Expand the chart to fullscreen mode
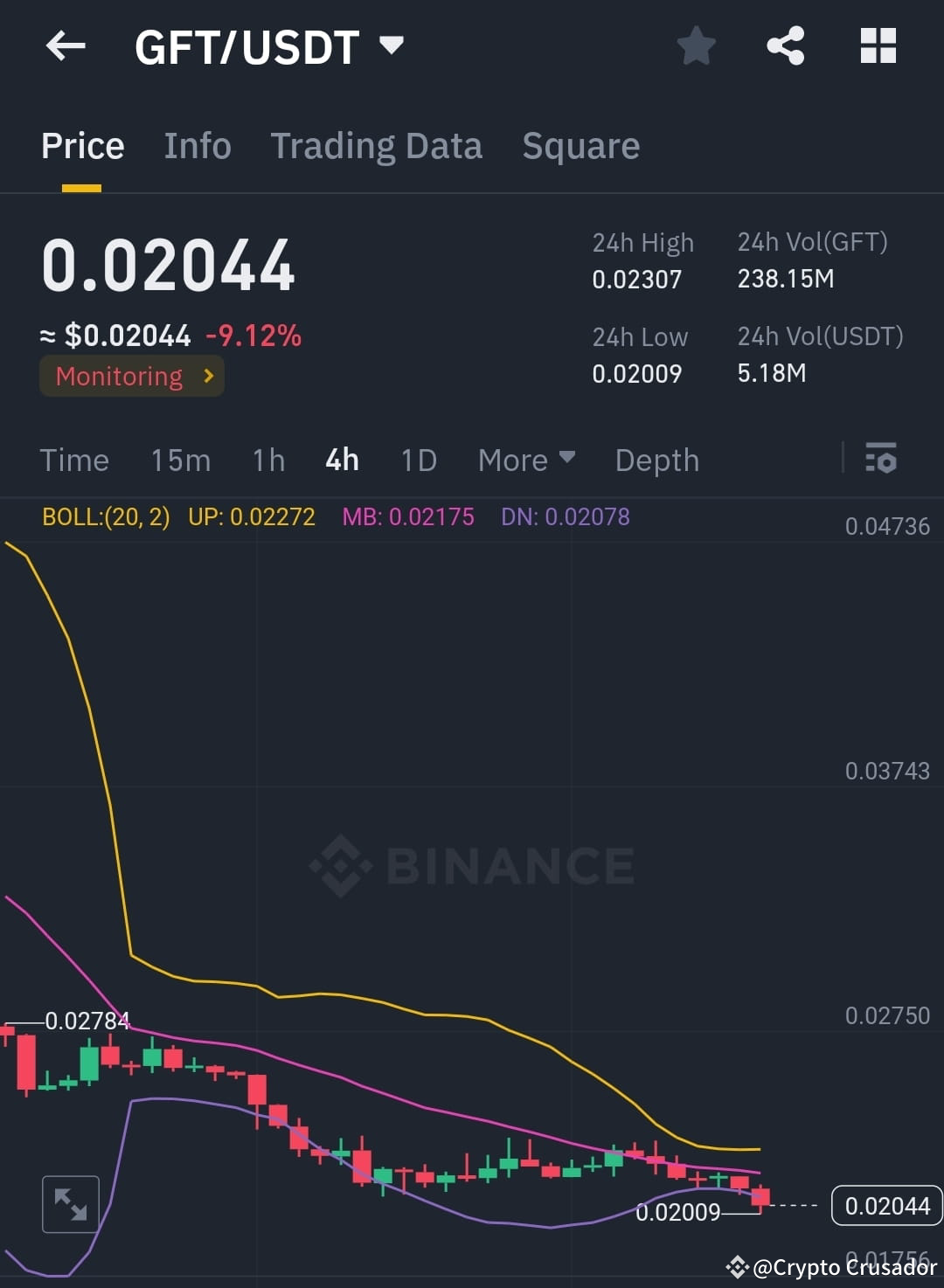944x1288 pixels. [x=70, y=1203]
